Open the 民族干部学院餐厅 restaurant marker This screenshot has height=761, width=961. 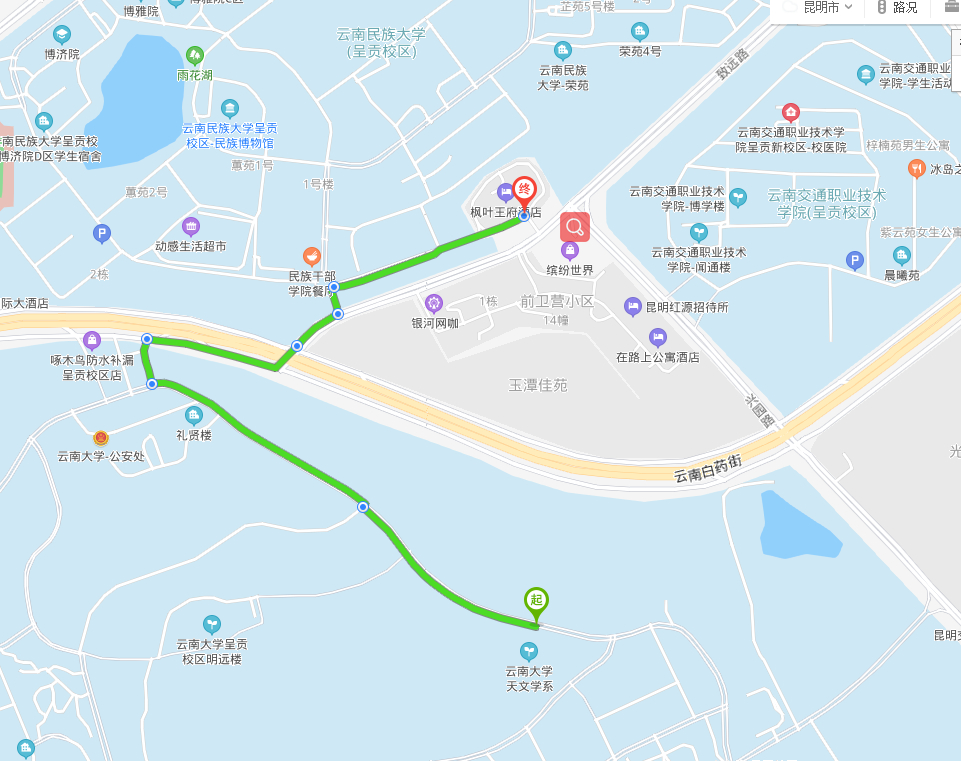pyautogui.click(x=312, y=257)
